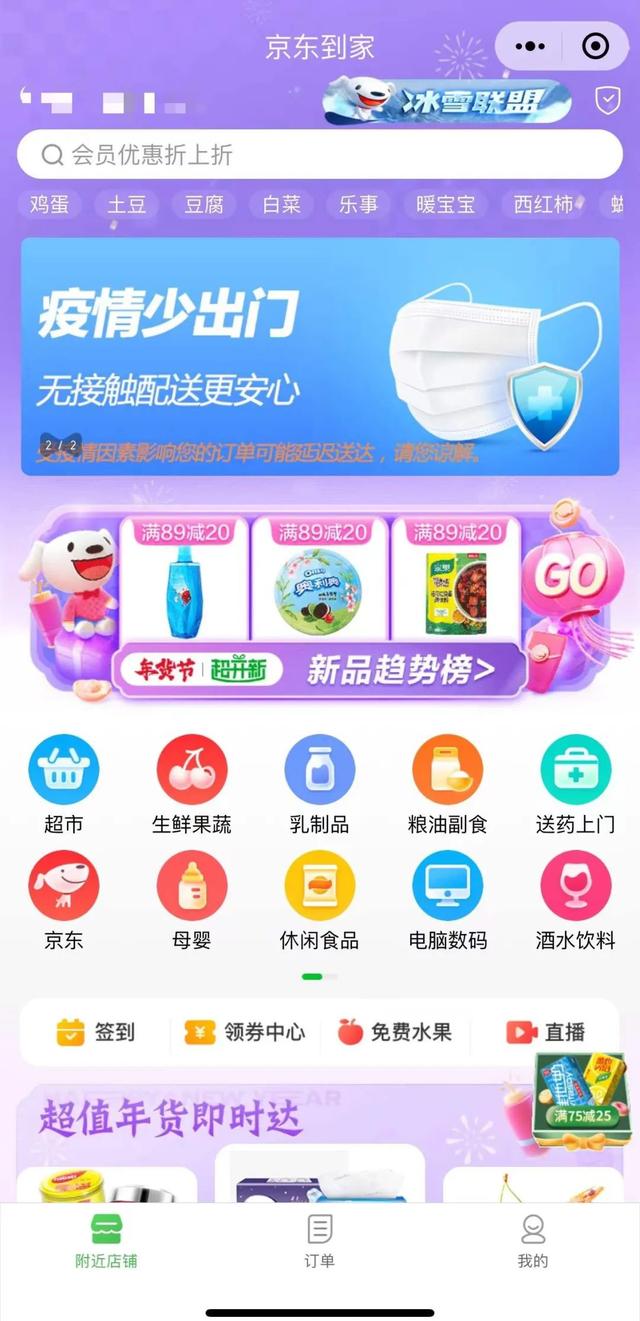Select the 暖宝宝 search suggestion chip

point(445,205)
